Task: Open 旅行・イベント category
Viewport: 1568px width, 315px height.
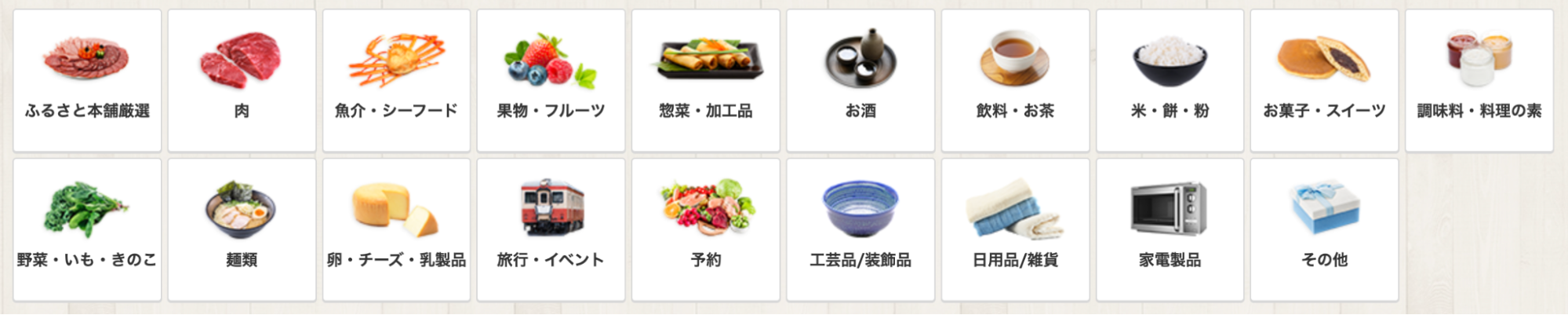Action: point(551,230)
